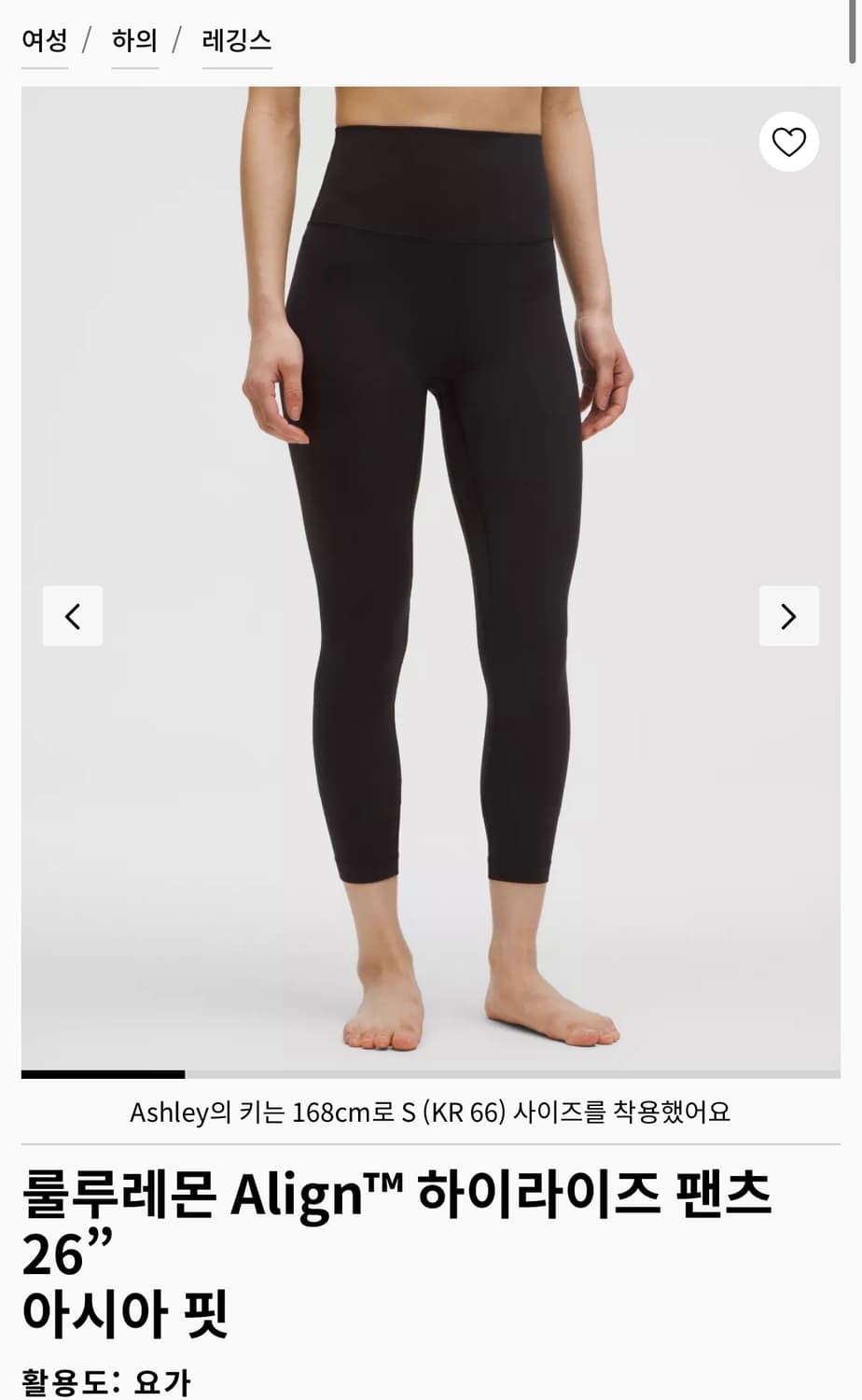The width and height of the screenshot is (862, 1400).
Task: Click the Ashley model size caption
Action: pyautogui.click(x=431, y=1113)
